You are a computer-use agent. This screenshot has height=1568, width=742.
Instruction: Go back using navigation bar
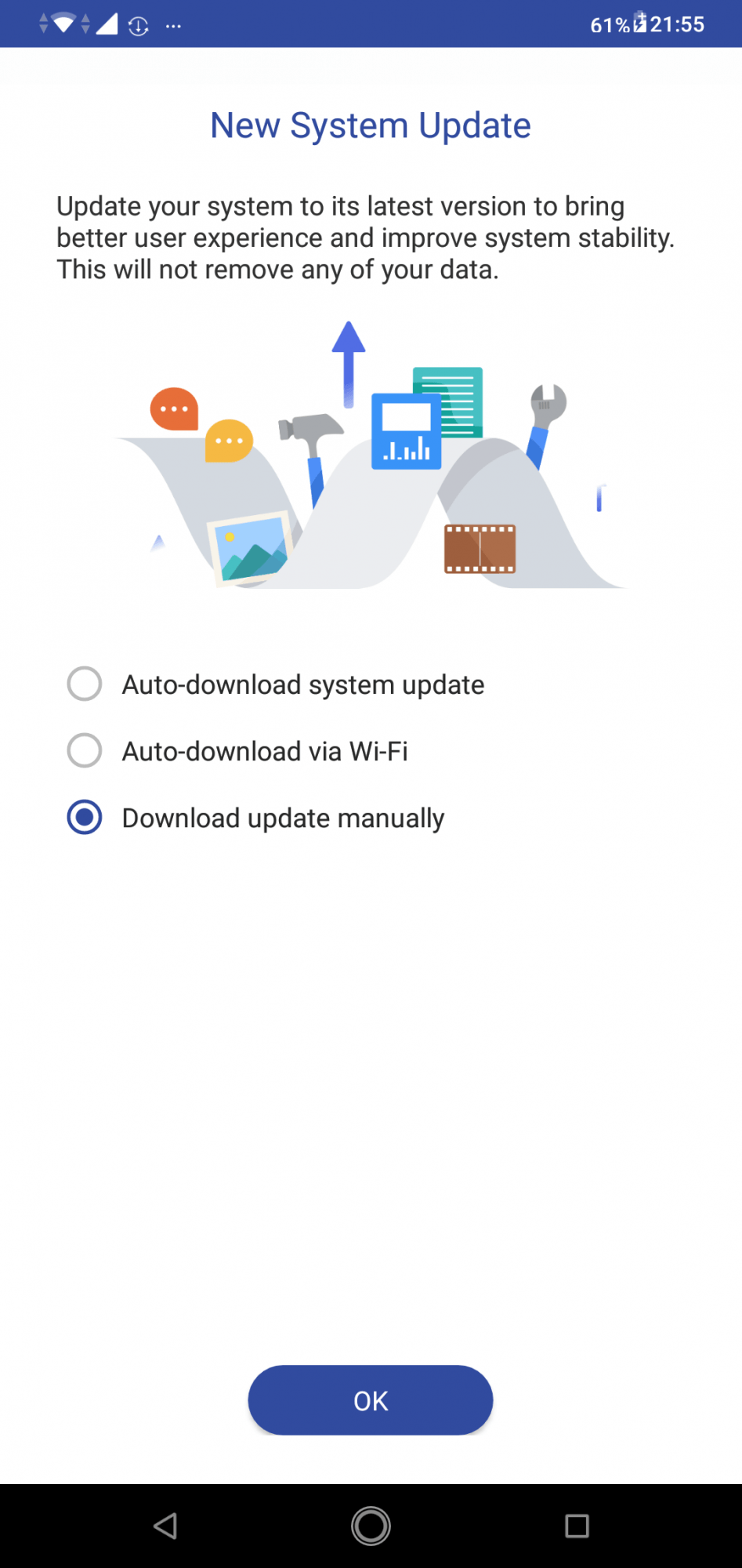(165, 1526)
